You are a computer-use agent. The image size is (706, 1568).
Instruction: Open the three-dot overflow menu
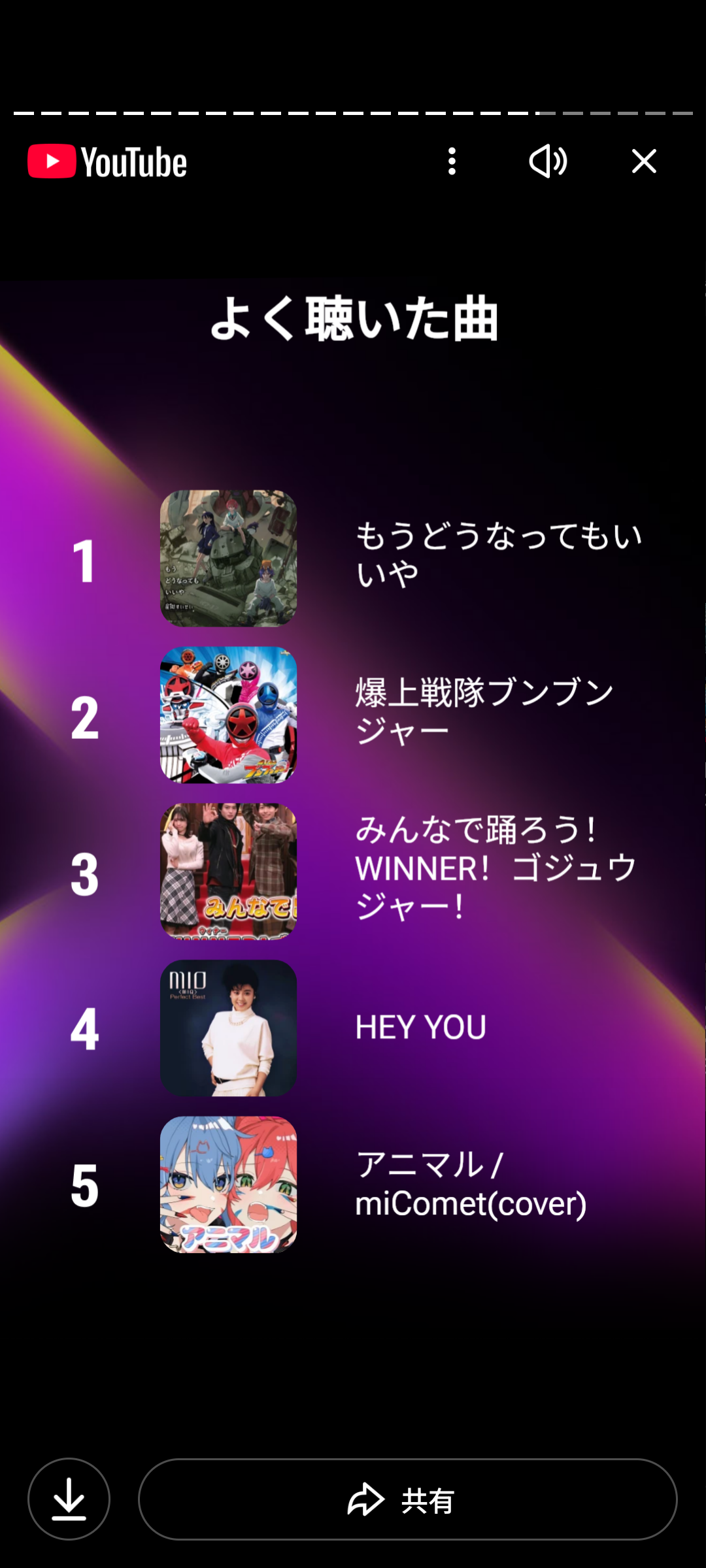(452, 161)
